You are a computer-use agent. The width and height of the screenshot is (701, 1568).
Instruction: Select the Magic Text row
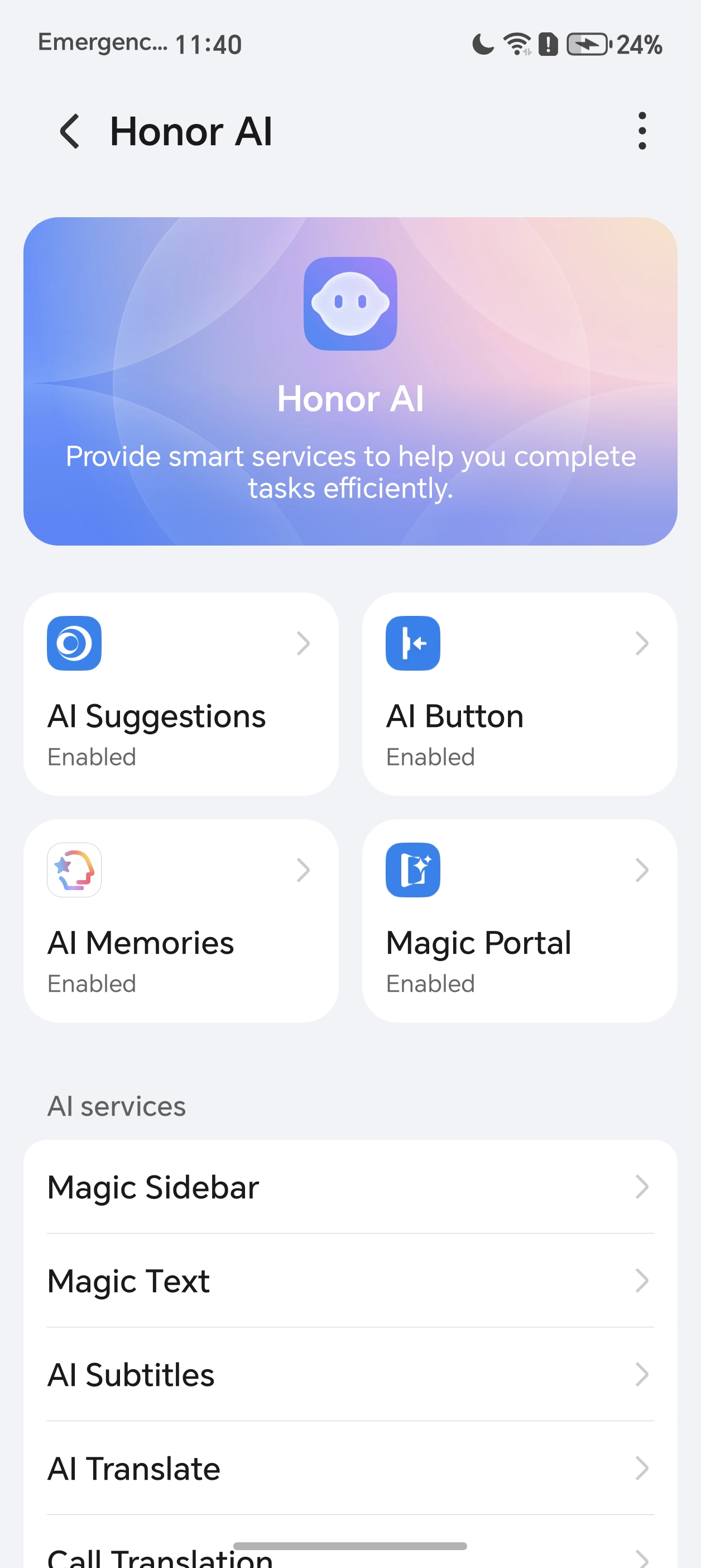tap(350, 1280)
